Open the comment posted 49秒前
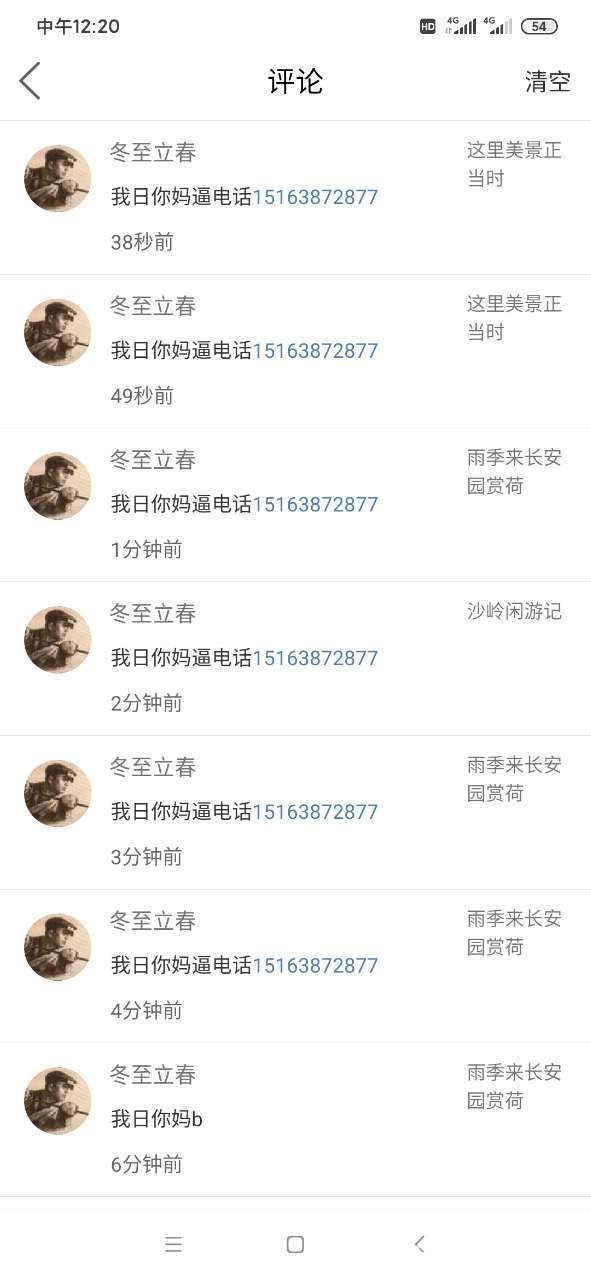 (295, 352)
